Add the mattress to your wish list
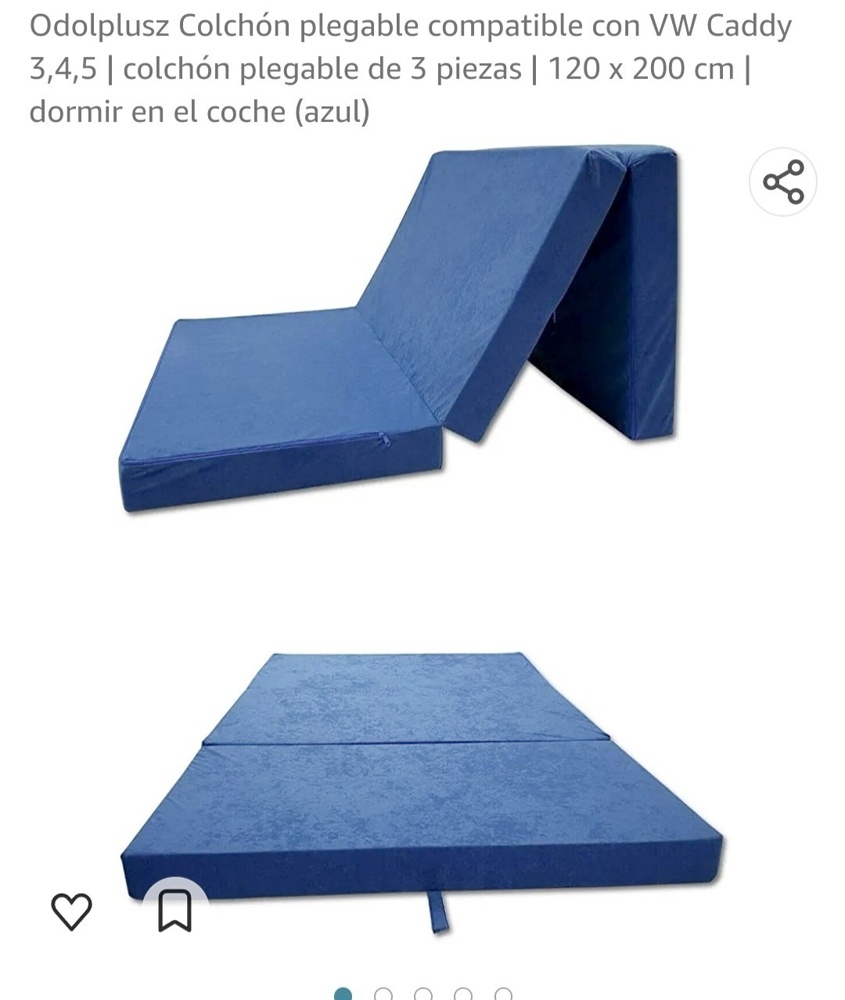The width and height of the screenshot is (845, 1000). click(71, 911)
